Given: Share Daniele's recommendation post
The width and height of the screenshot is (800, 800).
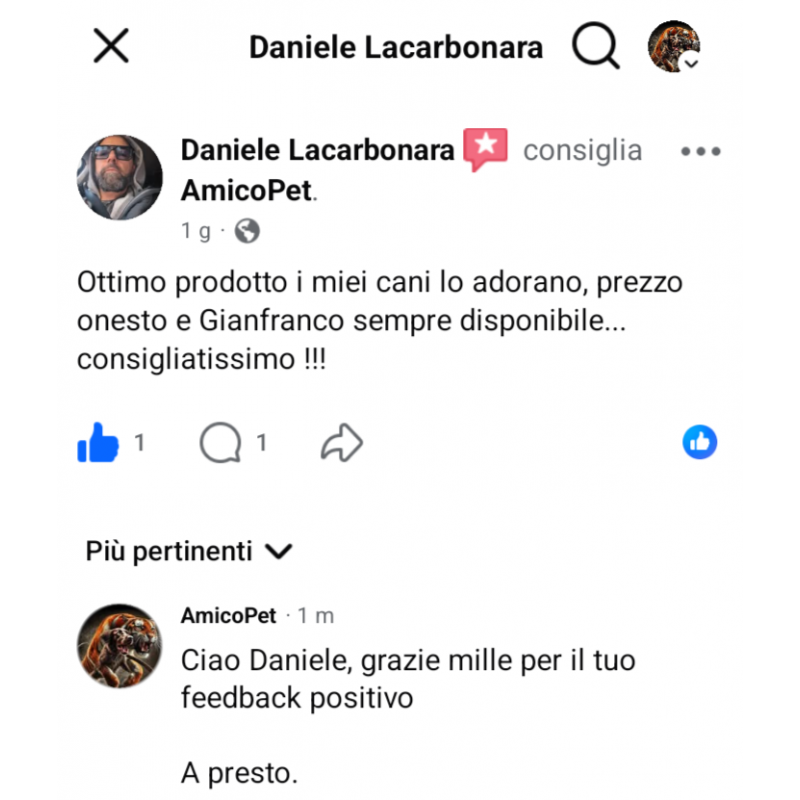Looking at the screenshot, I should [x=341, y=444].
